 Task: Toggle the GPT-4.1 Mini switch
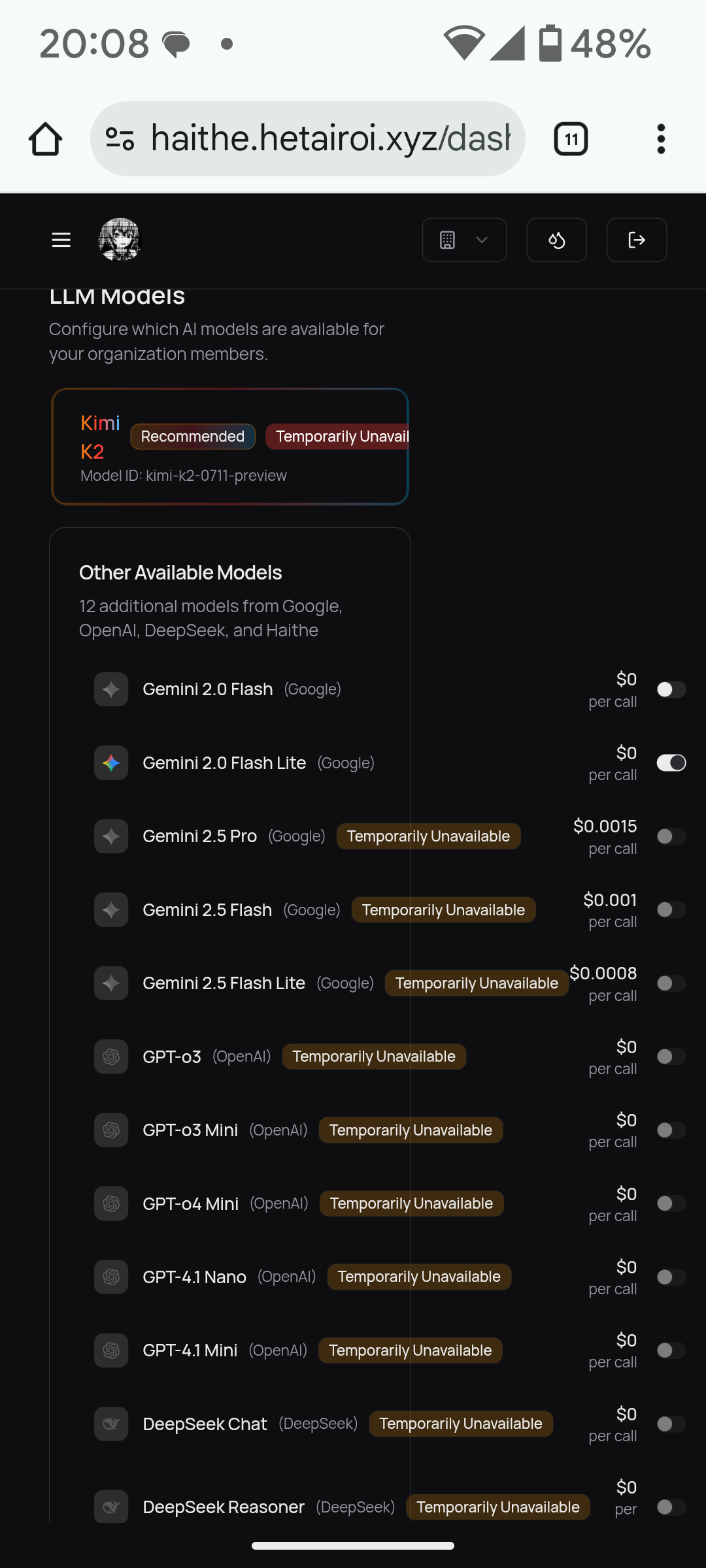click(x=671, y=1350)
